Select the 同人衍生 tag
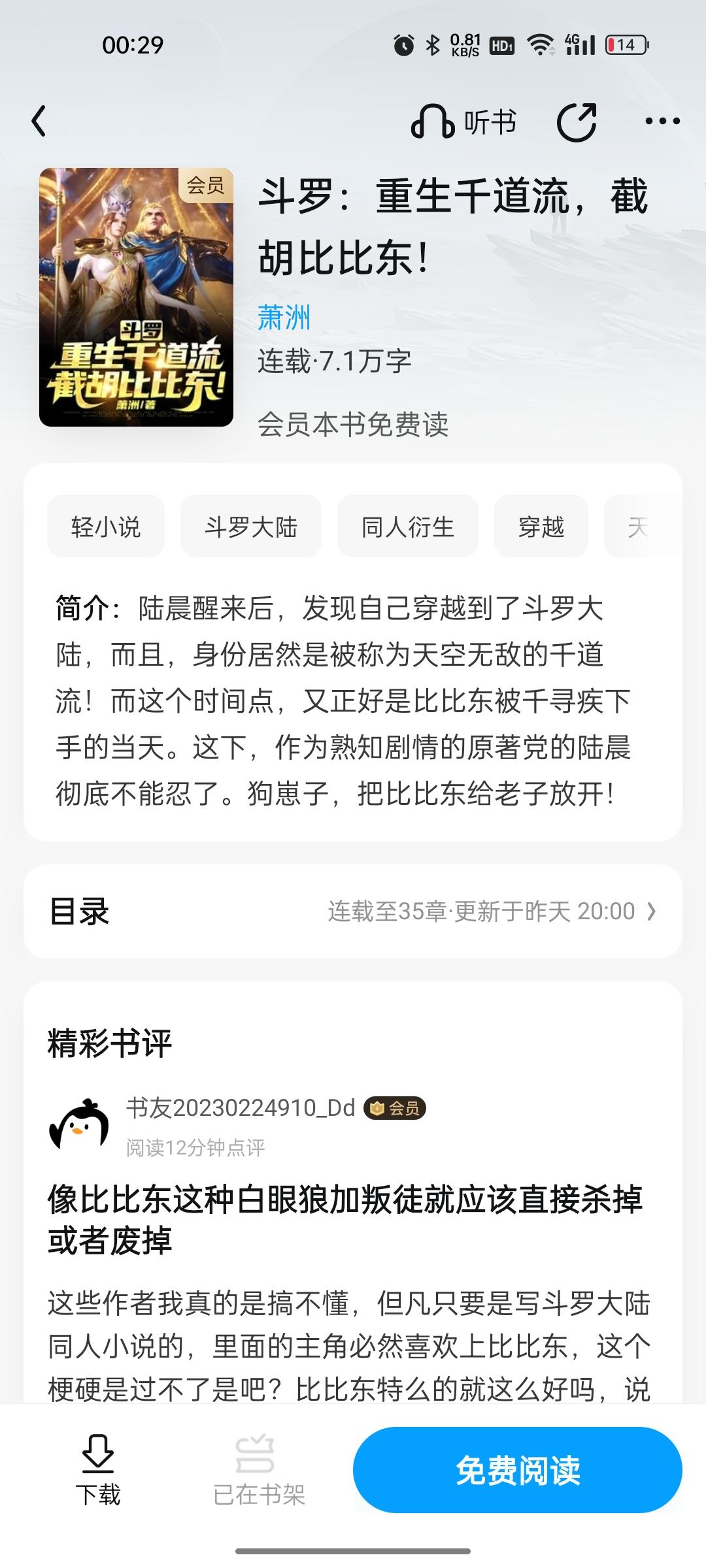The width and height of the screenshot is (706, 1568). click(408, 527)
